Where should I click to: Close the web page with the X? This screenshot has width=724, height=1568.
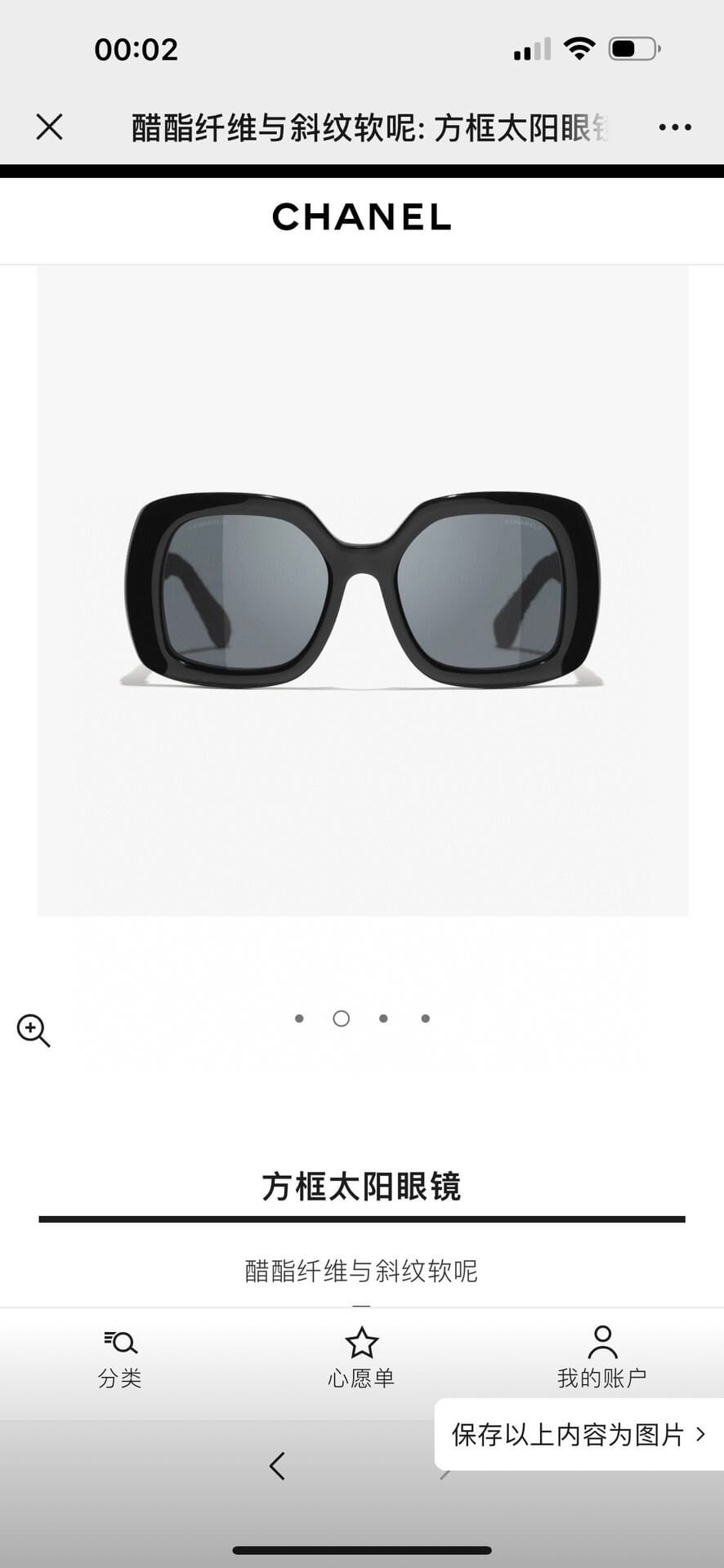tap(49, 127)
